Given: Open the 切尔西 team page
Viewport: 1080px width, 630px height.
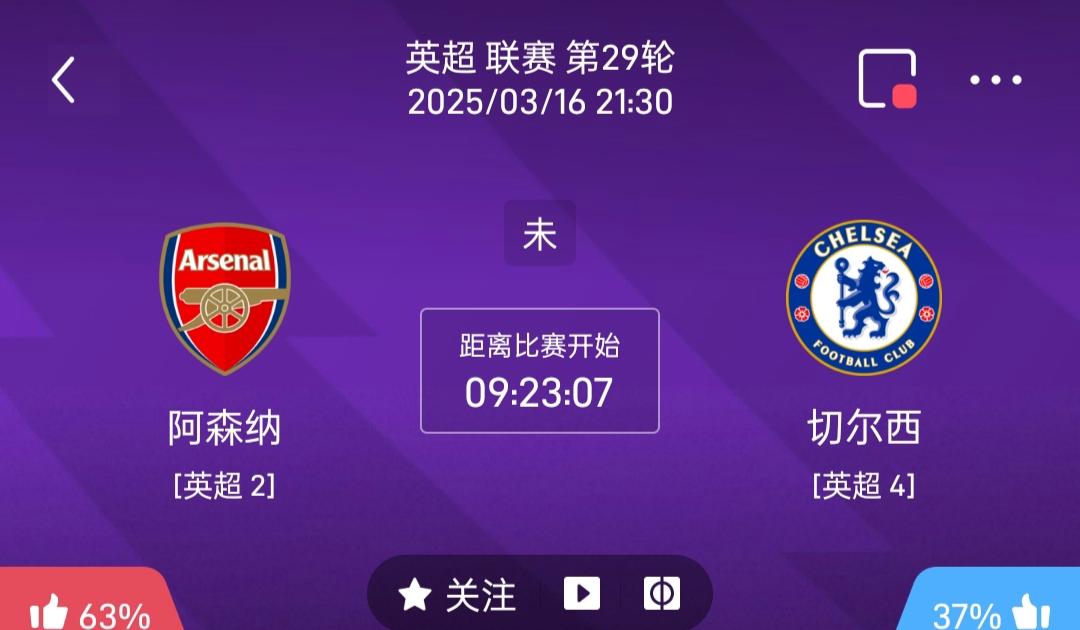Looking at the screenshot, I should 863,299.
